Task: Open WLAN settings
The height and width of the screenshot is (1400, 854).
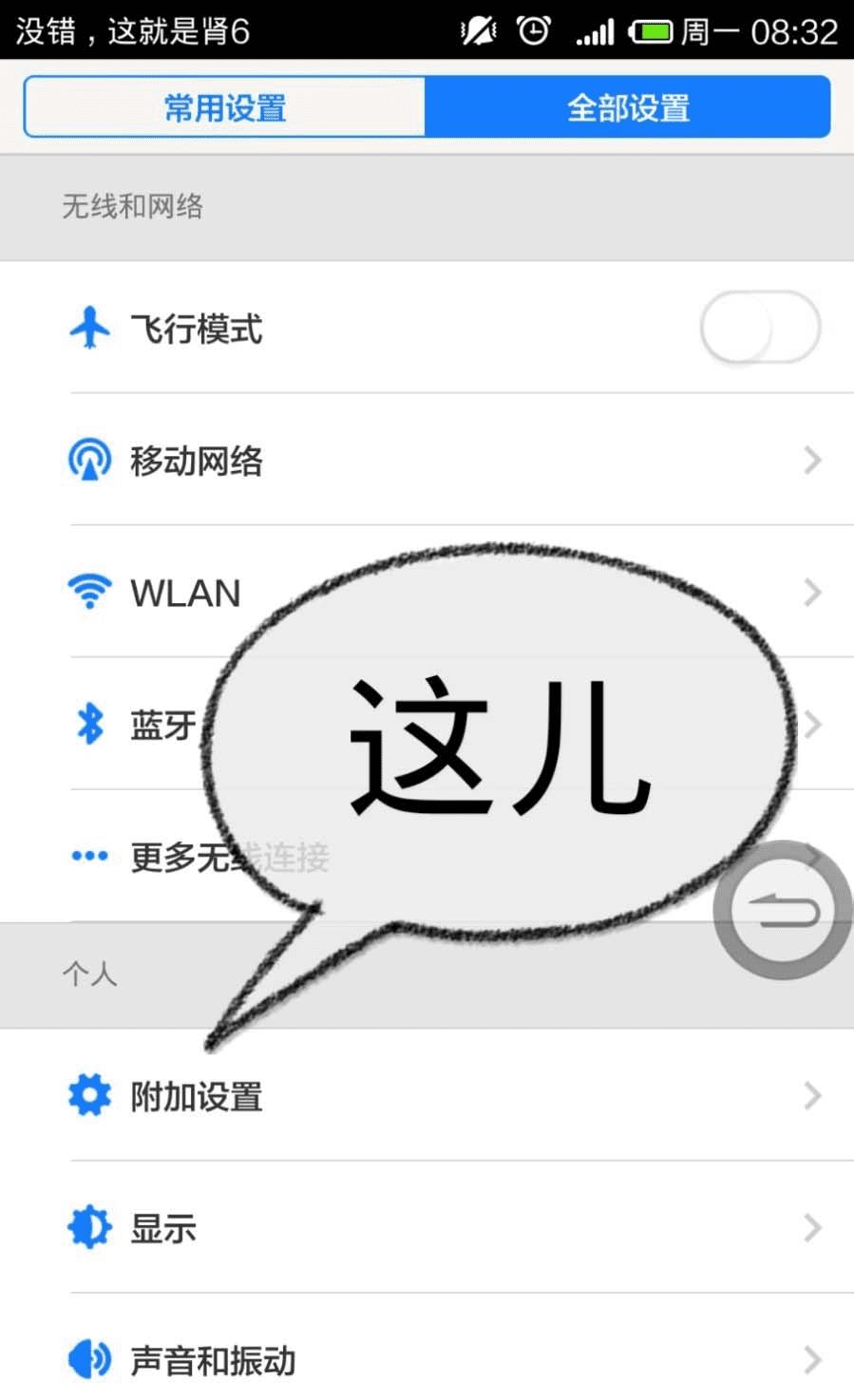Action: coord(184,593)
